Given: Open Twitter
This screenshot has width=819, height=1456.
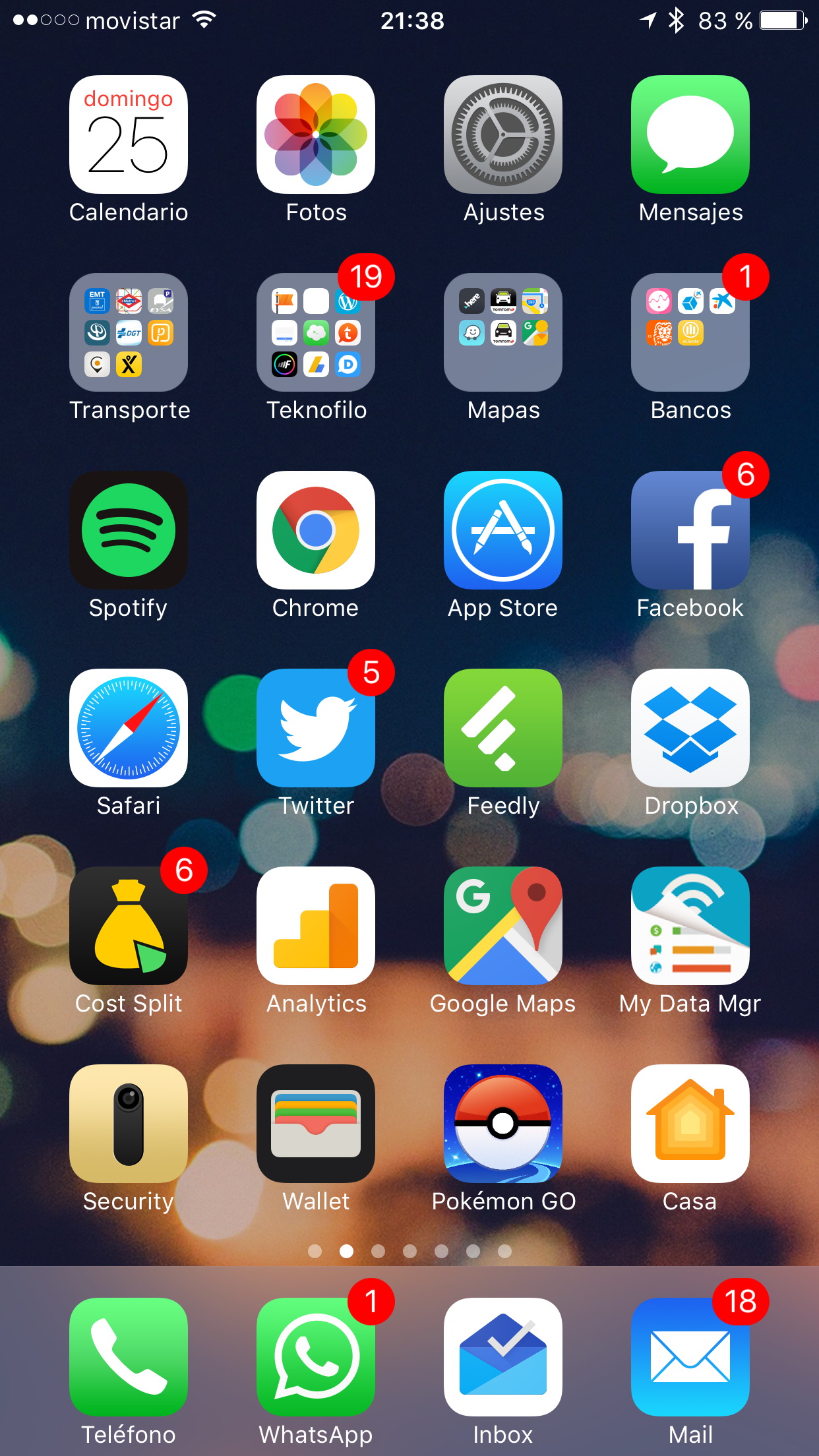Looking at the screenshot, I should [316, 728].
